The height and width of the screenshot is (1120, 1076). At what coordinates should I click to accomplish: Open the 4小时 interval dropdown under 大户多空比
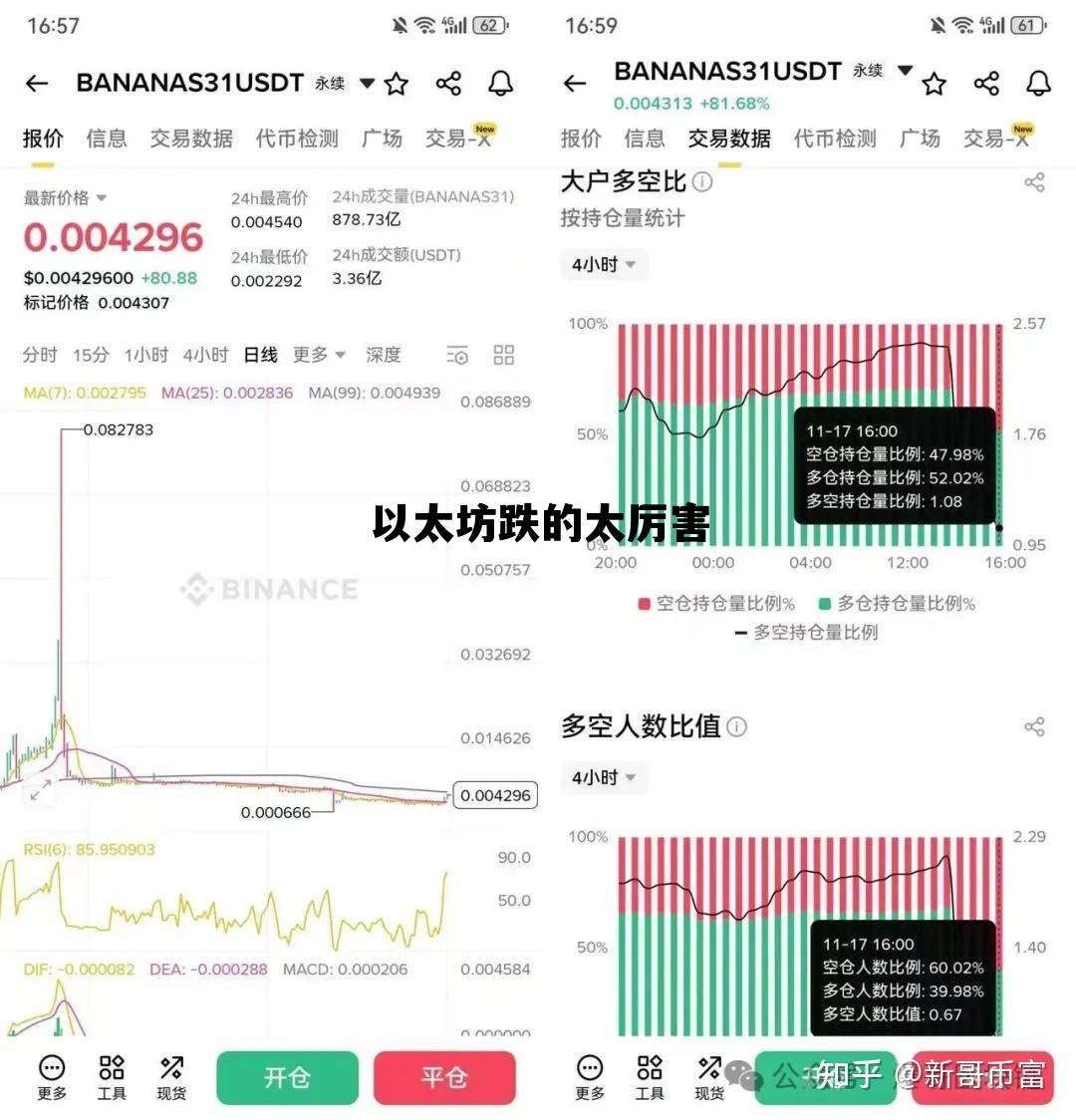[604, 263]
